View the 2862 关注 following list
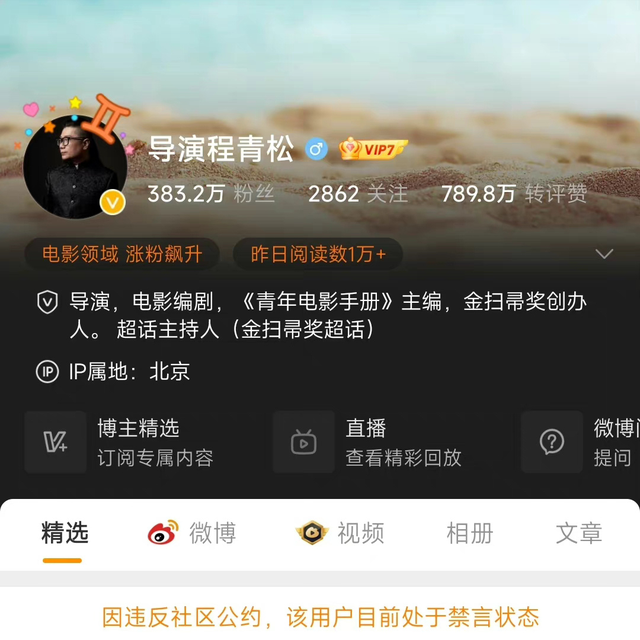This screenshot has height=640, width=640. pos(357,194)
